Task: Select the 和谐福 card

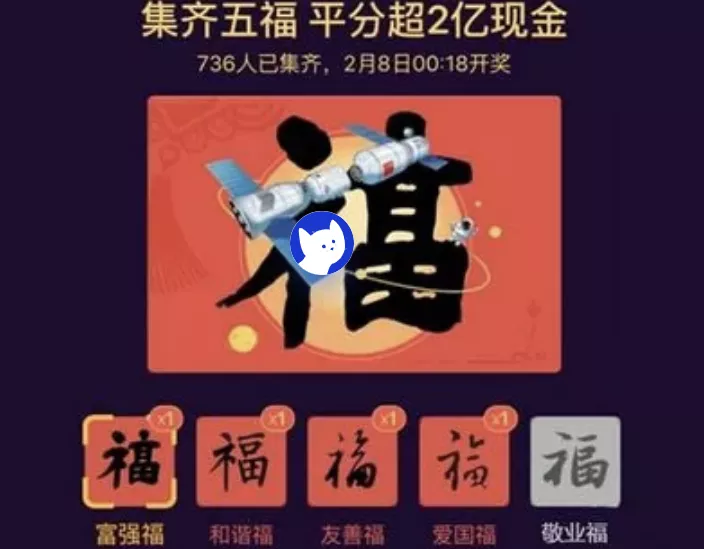Action: (240, 463)
